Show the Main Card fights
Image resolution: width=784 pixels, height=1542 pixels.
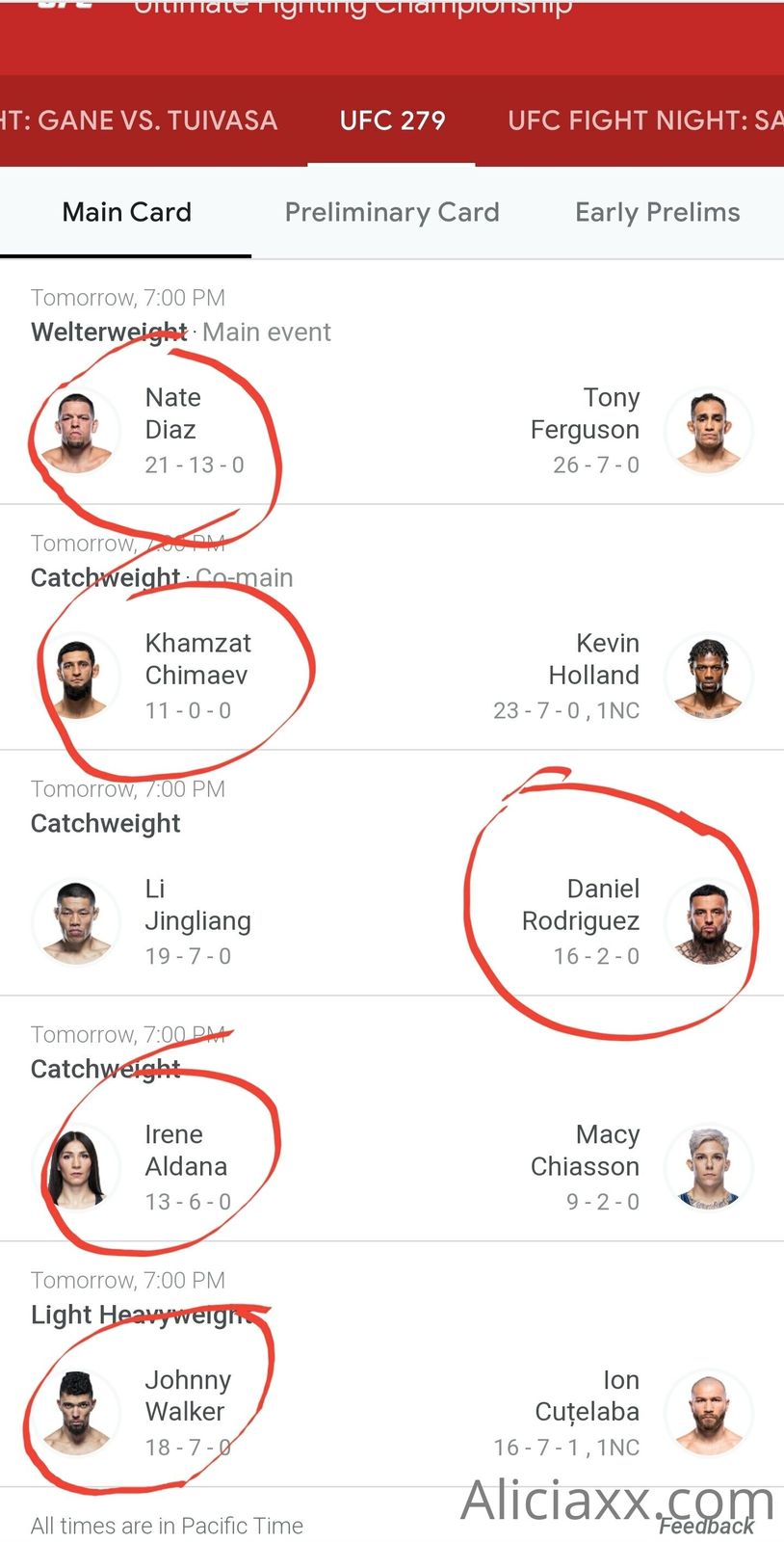click(x=126, y=212)
